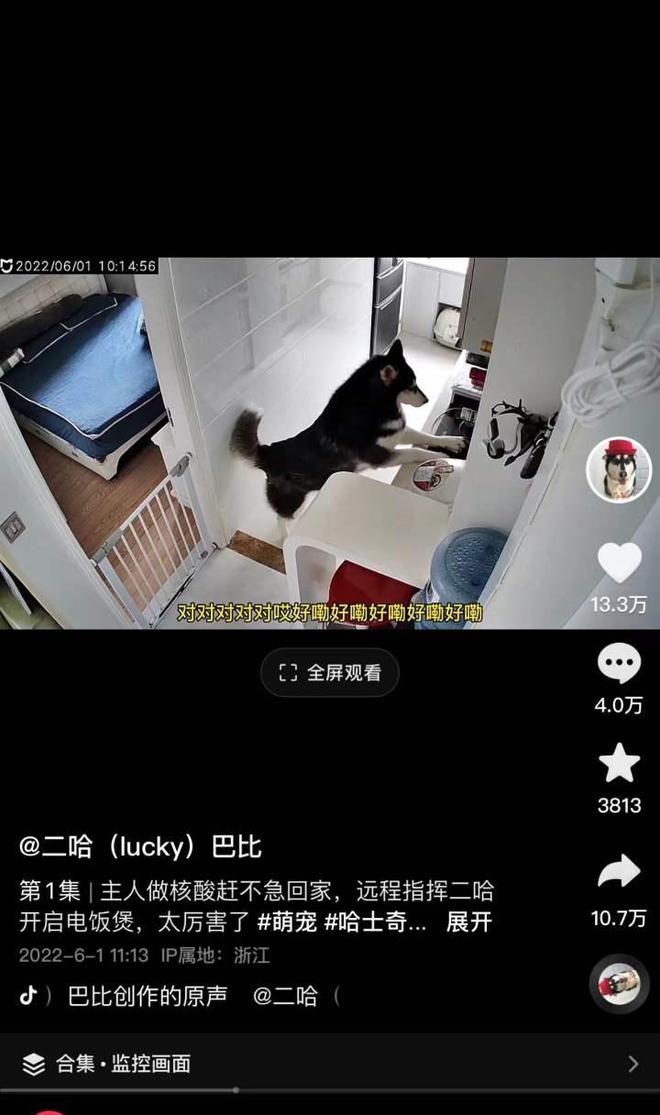The width and height of the screenshot is (660, 1115).
Task: Open the original sound 巴比创作的原声
Action: (147, 996)
